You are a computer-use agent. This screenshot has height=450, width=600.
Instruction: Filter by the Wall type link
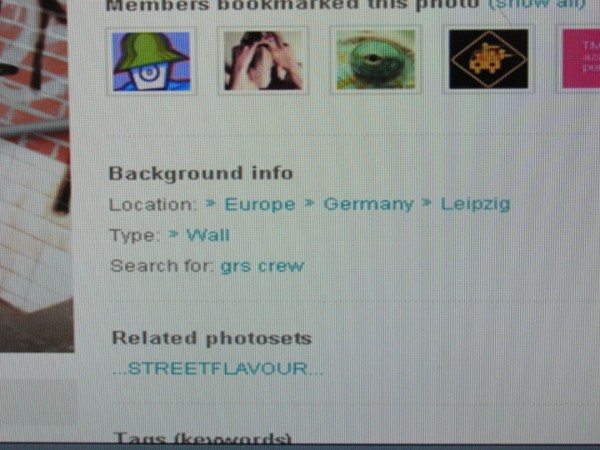pyautogui.click(x=207, y=236)
